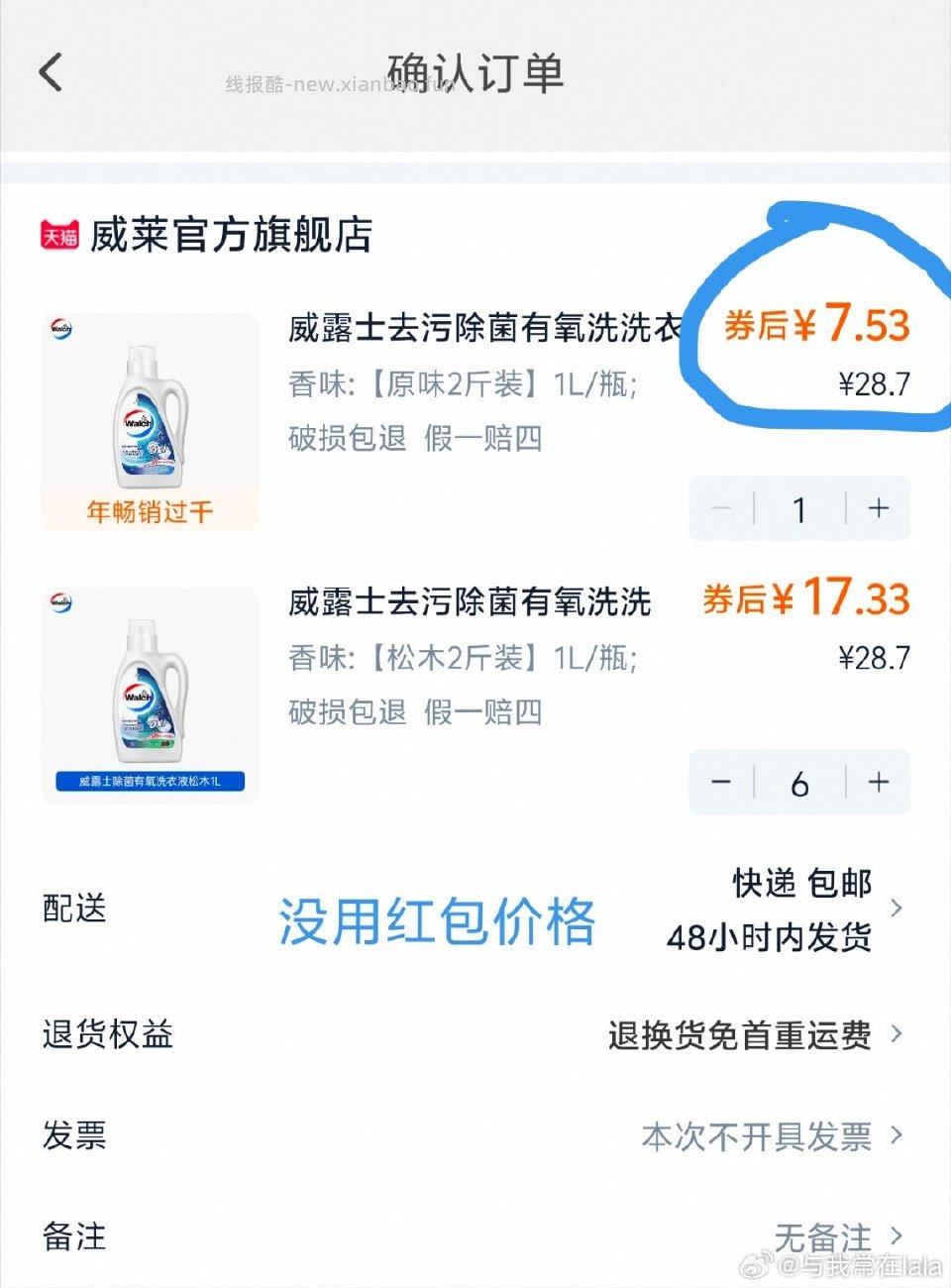Click the minus icon to reduce pine detergent quantity
This screenshot has height=1288, width=951.
click(720, 783)
